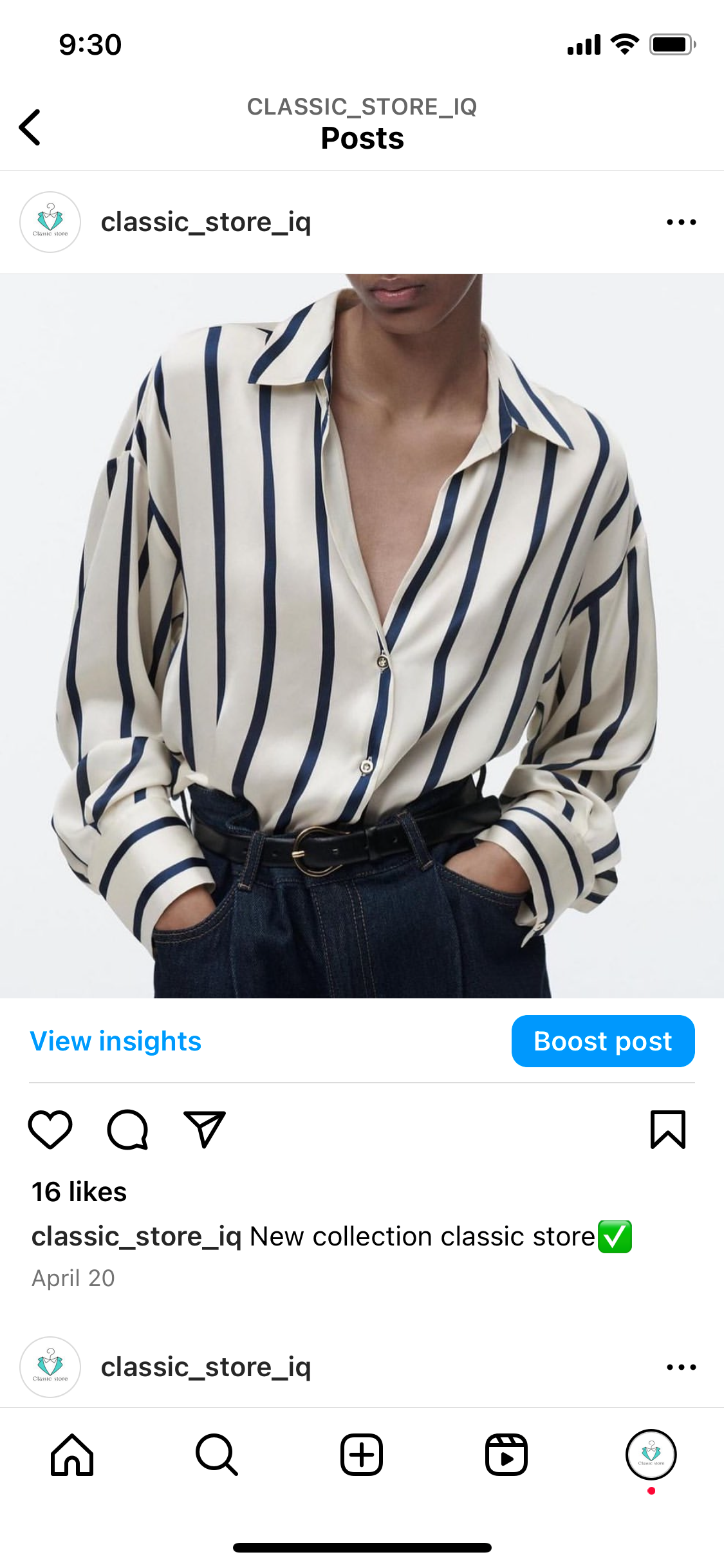
Task: Open classic_store_iq profile from first post header
Action: tap(205, 222)
